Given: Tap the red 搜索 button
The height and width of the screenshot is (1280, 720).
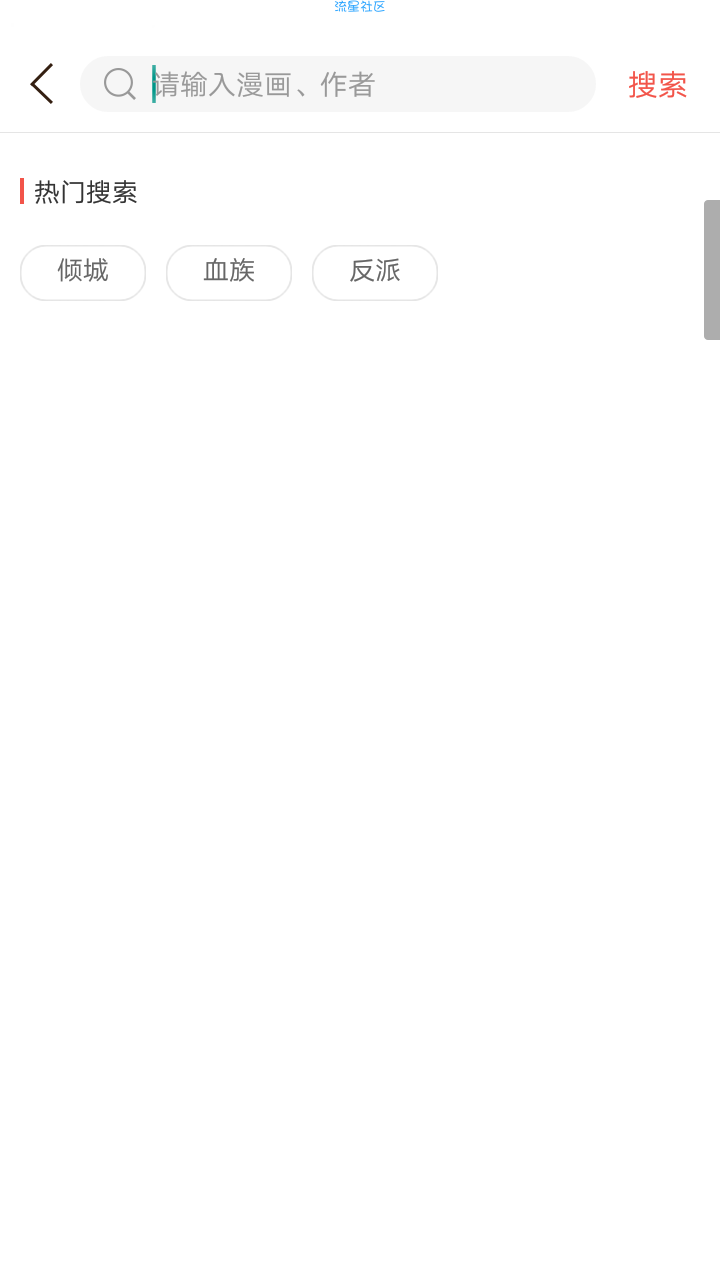Looking at the screenshot, I should pos(657,85).
